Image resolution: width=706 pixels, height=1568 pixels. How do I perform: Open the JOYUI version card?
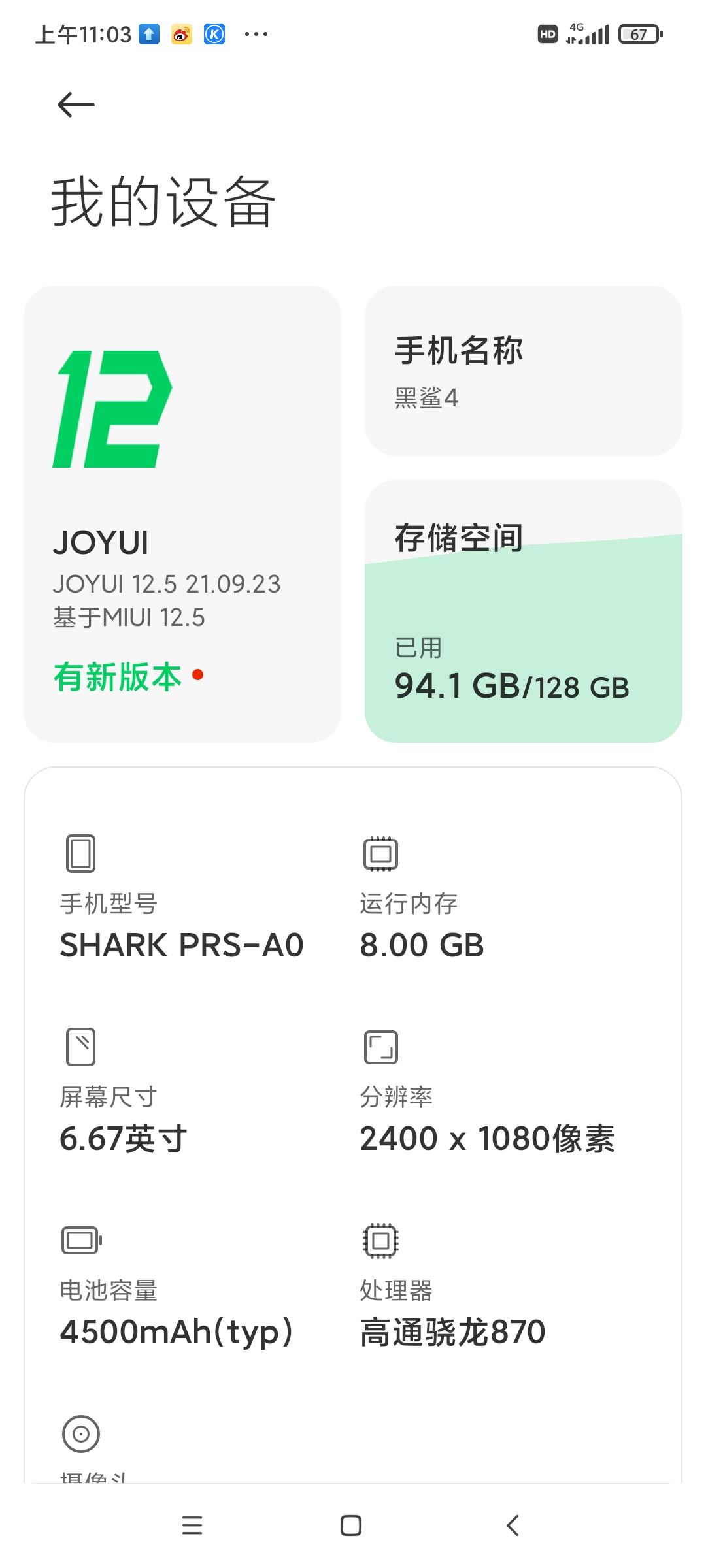click(x=182, y=514)
